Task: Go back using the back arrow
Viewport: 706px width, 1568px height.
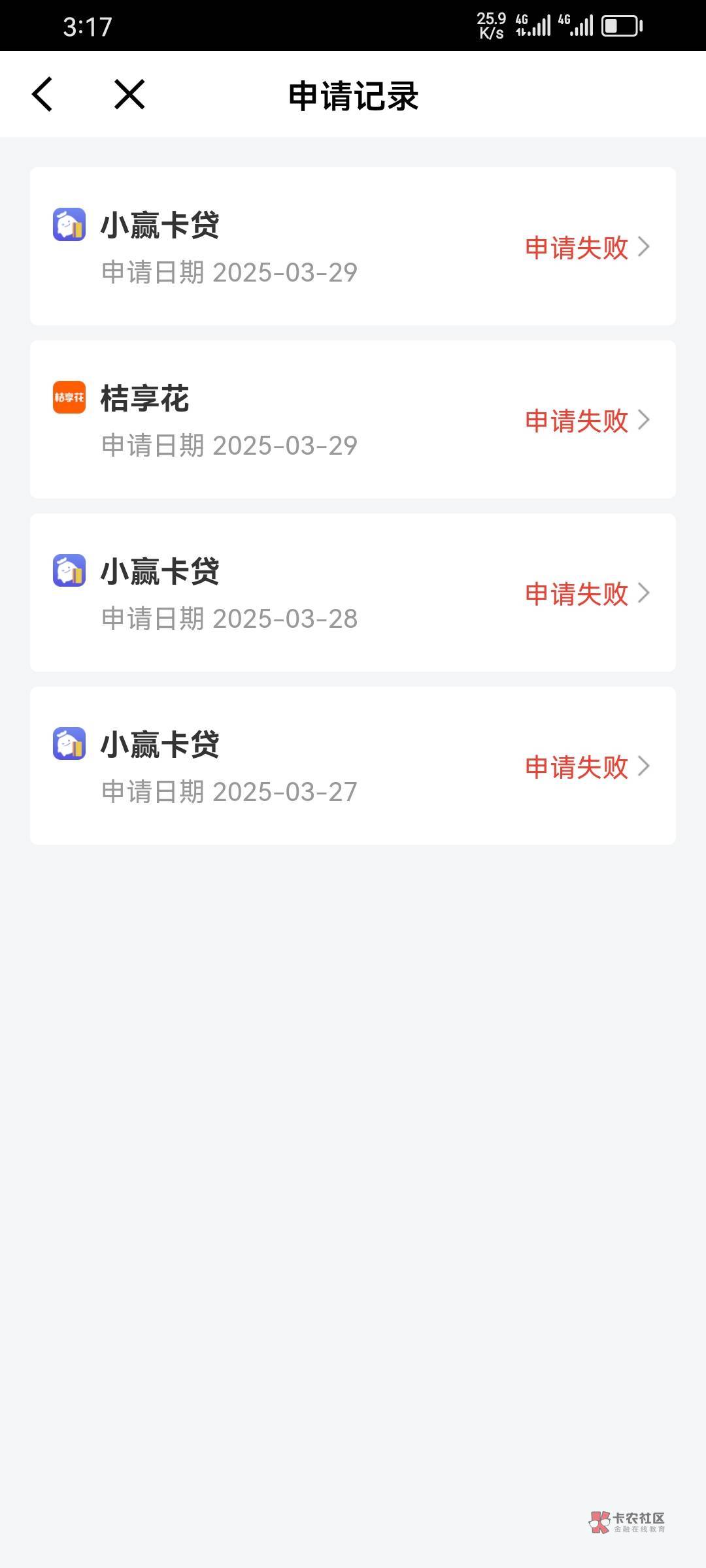Action: pos(42,94)
